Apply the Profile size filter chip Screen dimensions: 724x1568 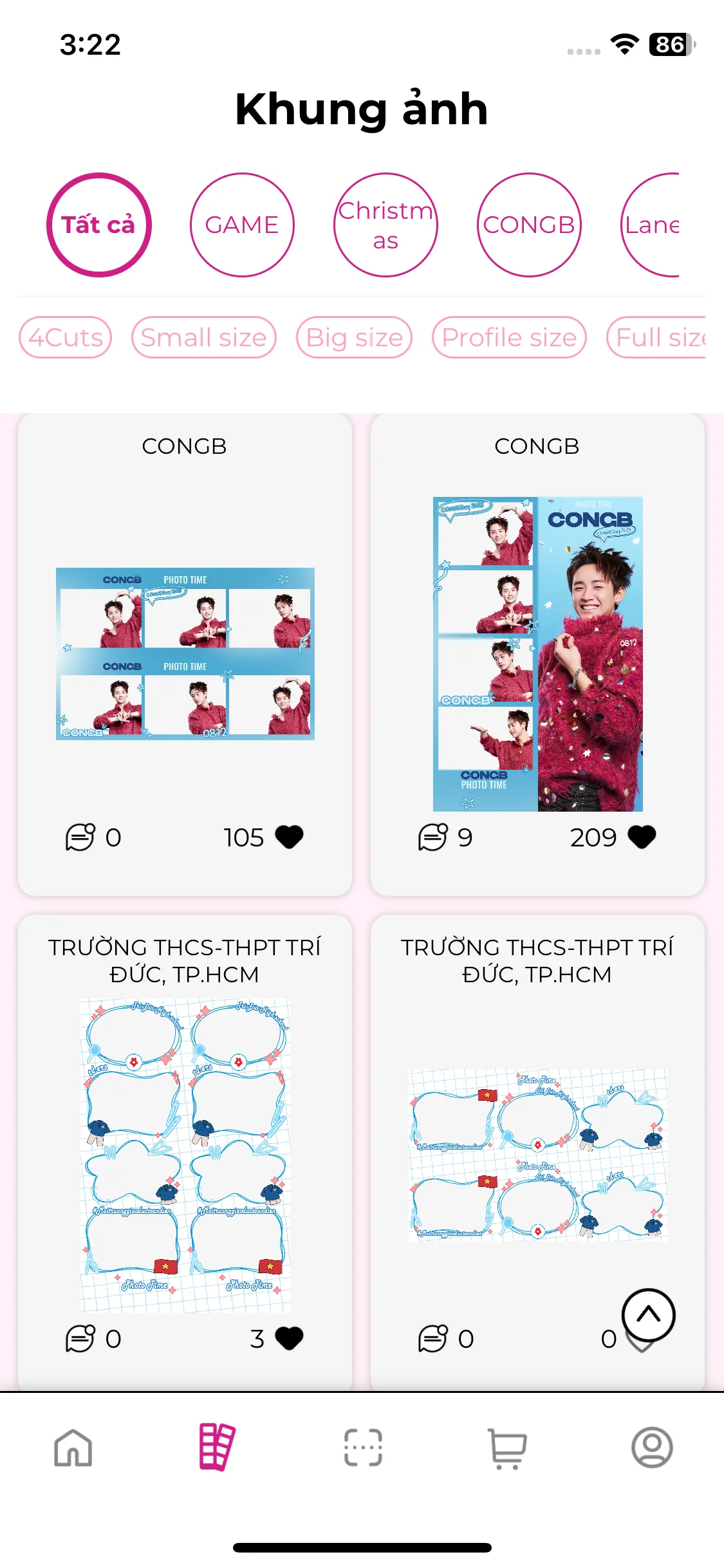pyautogui.click(x=509, y=337)
